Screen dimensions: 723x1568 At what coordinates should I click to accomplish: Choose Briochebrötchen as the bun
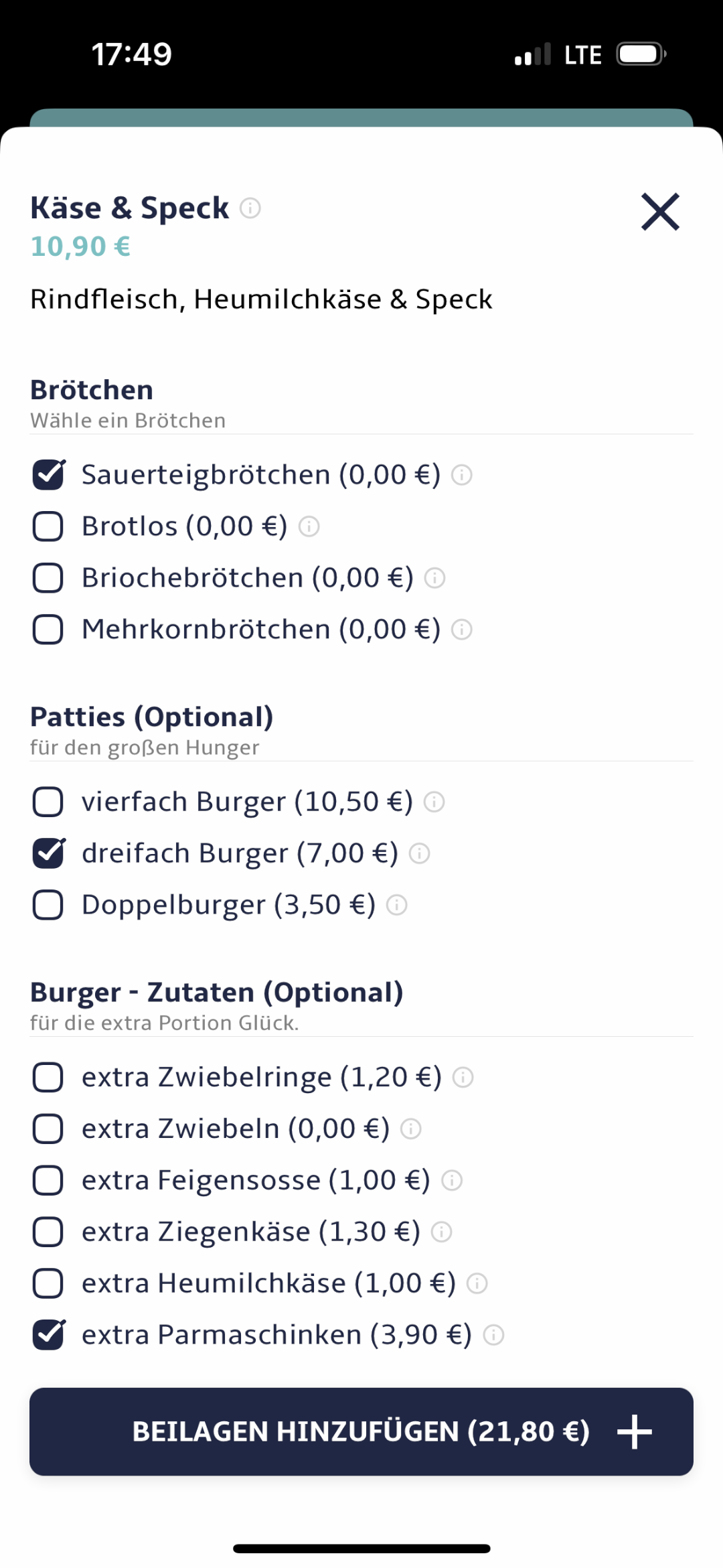[48, 578]
